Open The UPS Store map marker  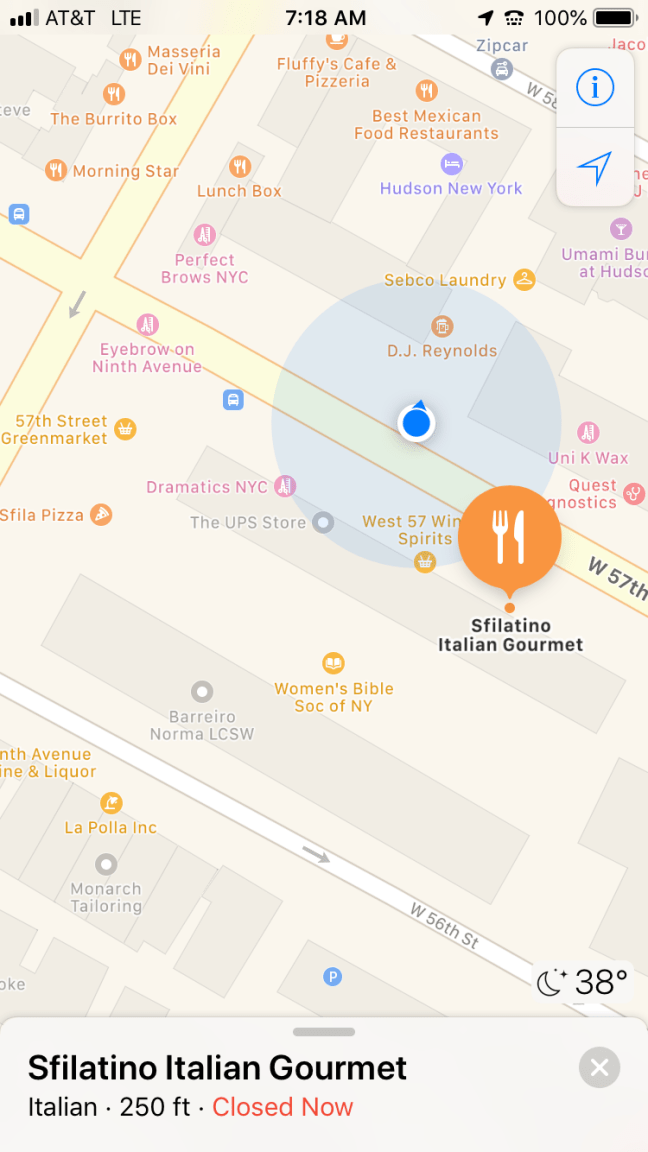coord(322,522)
